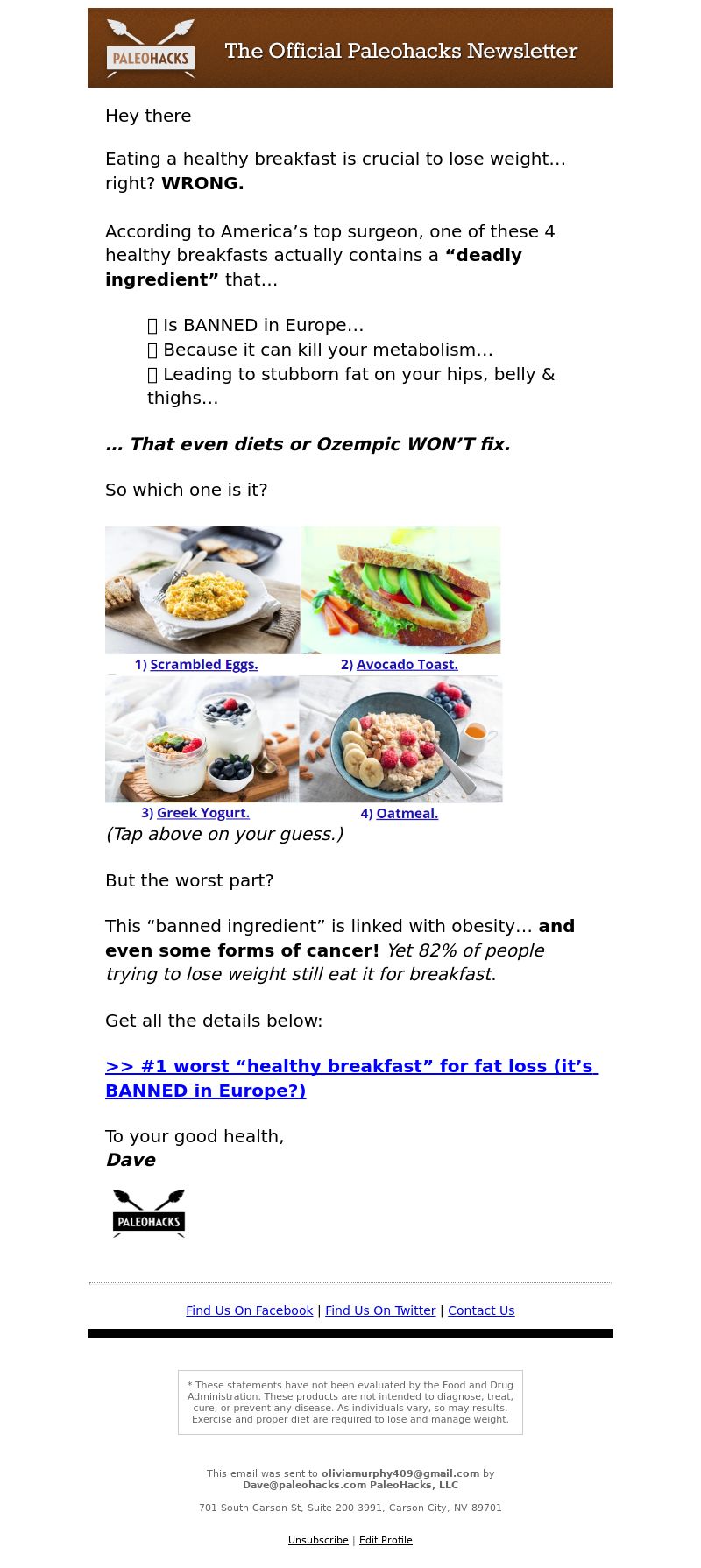Choose the Avocado Toast link
This screenshot has width=701, height=1568.
(x=407, y=664)
